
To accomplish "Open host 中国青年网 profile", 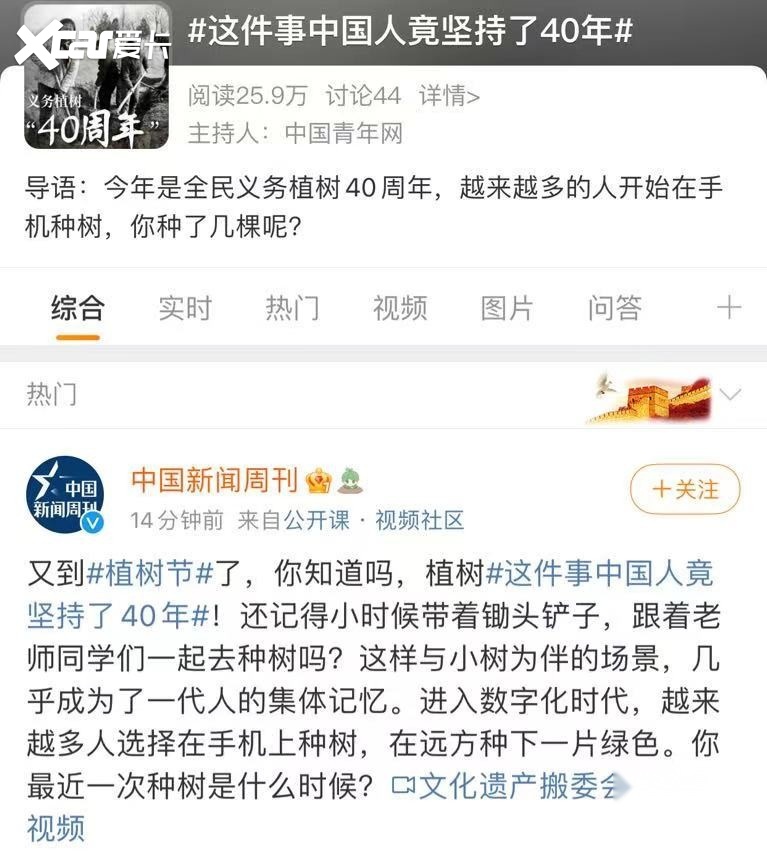I will tap(343, 132).
